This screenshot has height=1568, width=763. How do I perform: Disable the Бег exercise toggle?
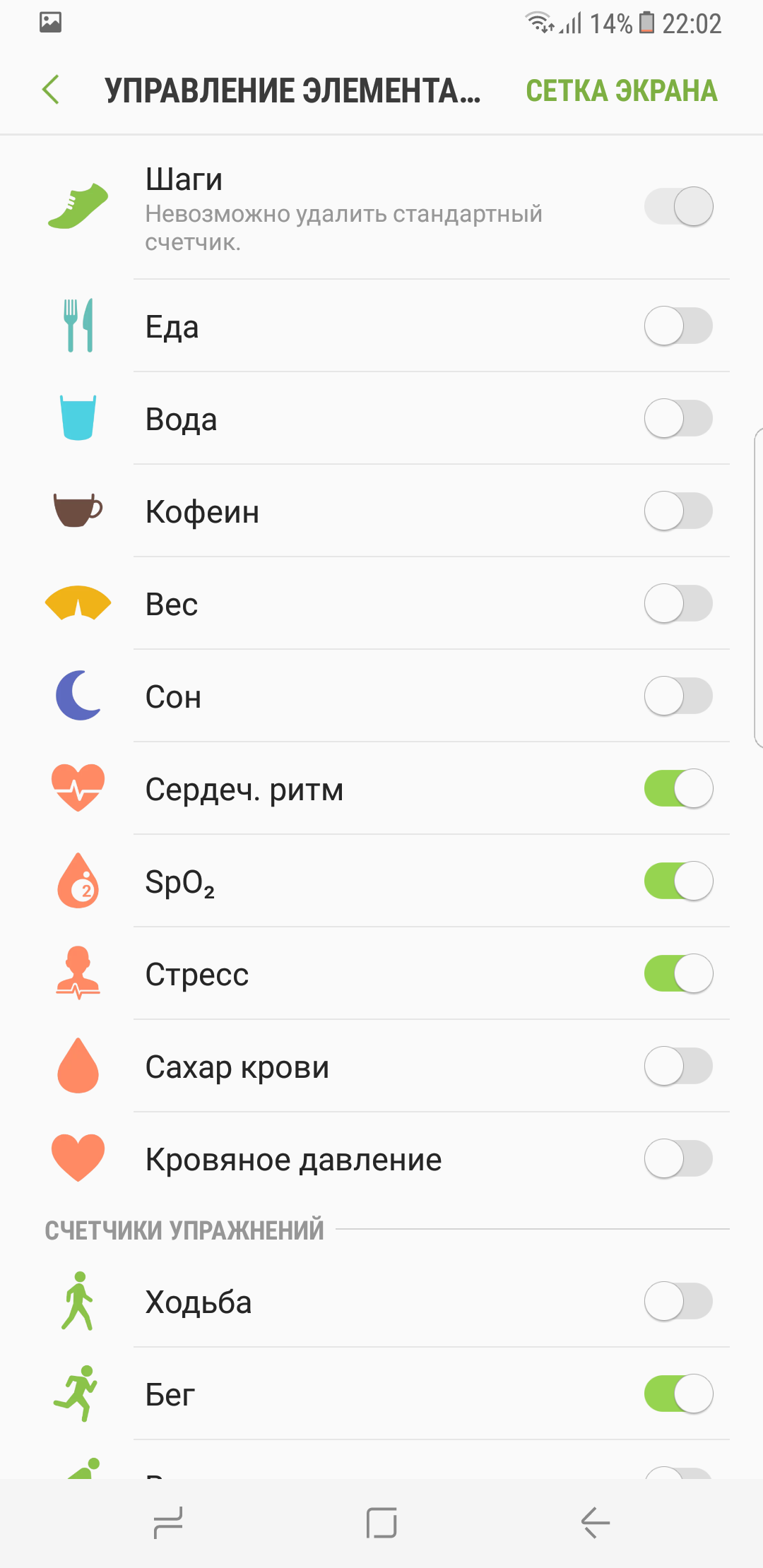tap(678, 1394)
